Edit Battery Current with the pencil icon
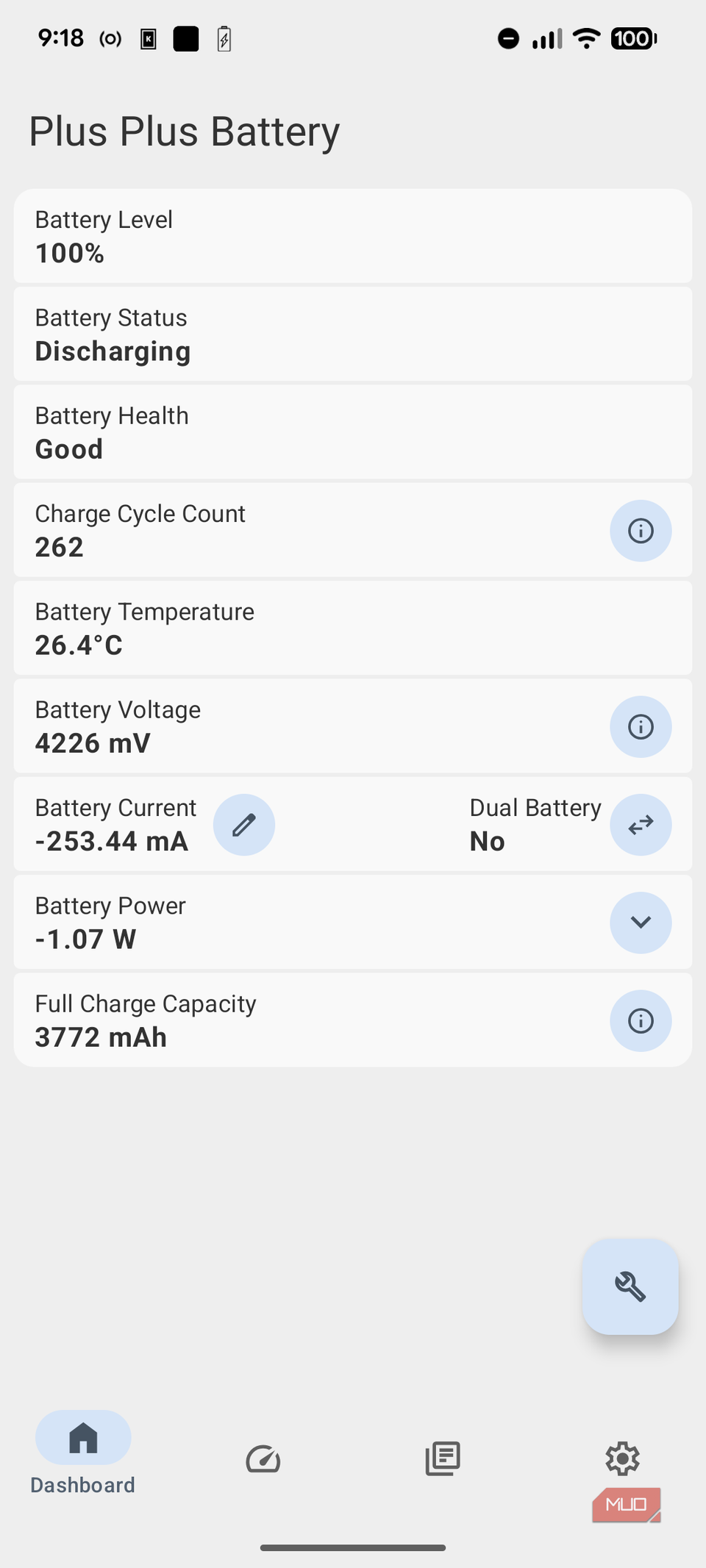This screenshot has width=706, height=1568. click(243, 825)
